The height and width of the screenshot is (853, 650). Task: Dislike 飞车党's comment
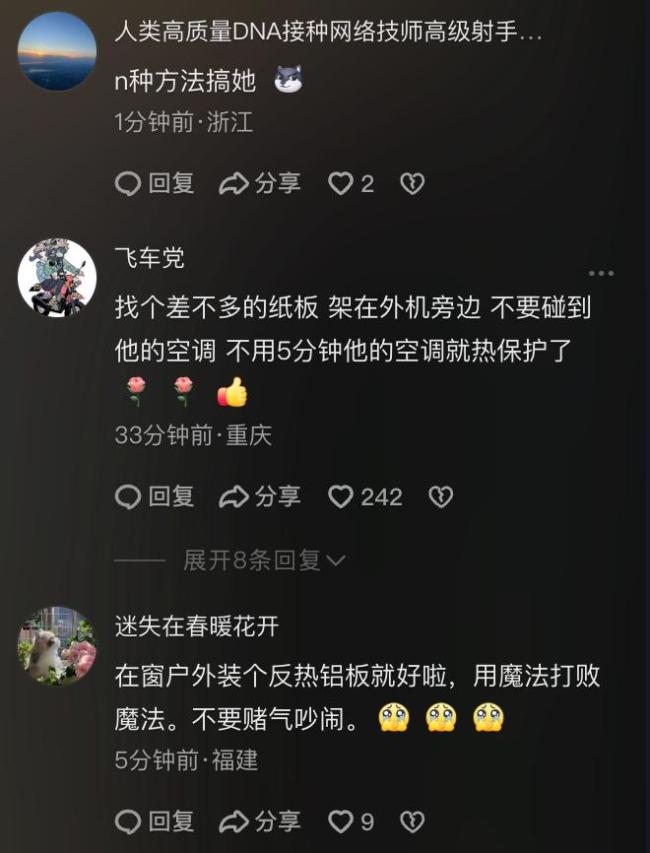click(x=440, y=496)
